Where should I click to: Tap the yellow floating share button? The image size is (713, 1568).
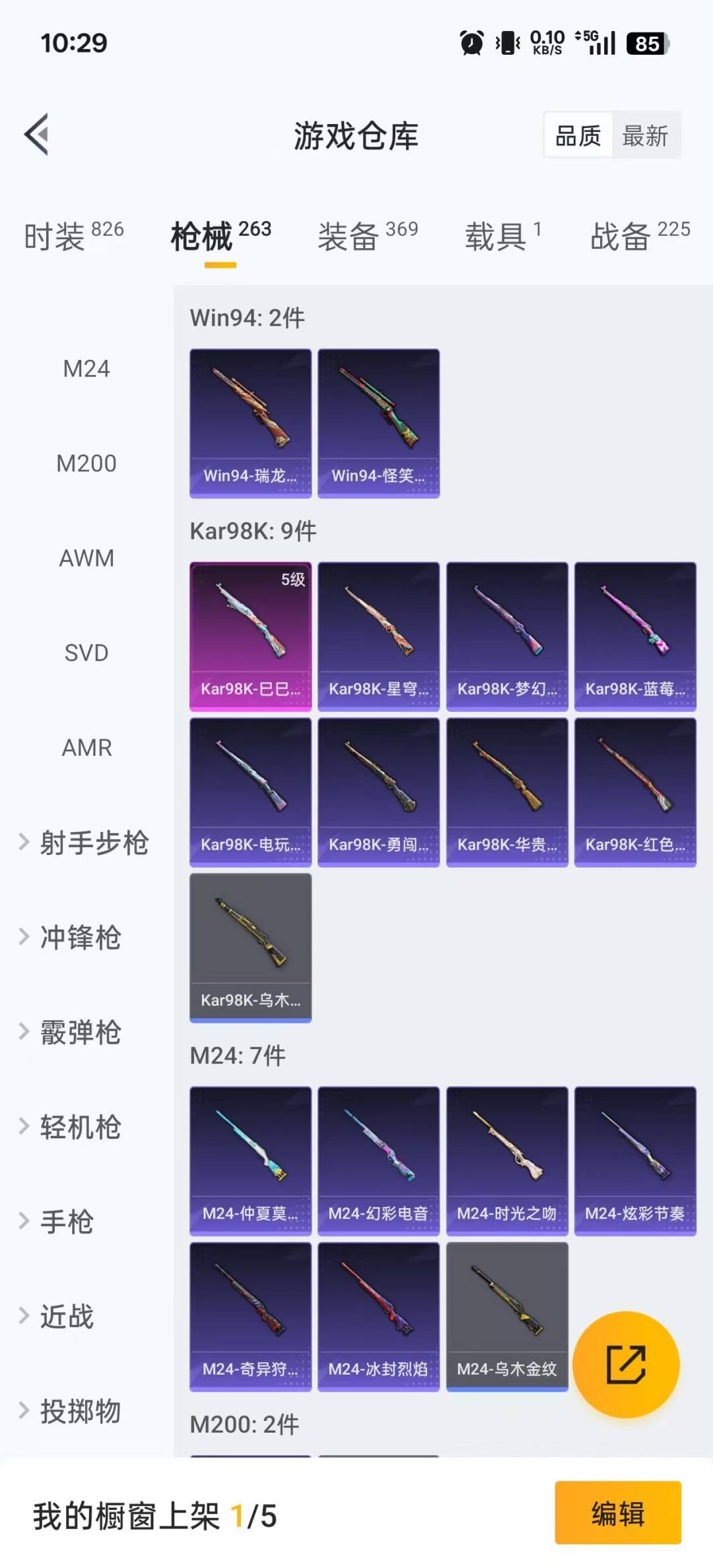tap(626, 1364)
